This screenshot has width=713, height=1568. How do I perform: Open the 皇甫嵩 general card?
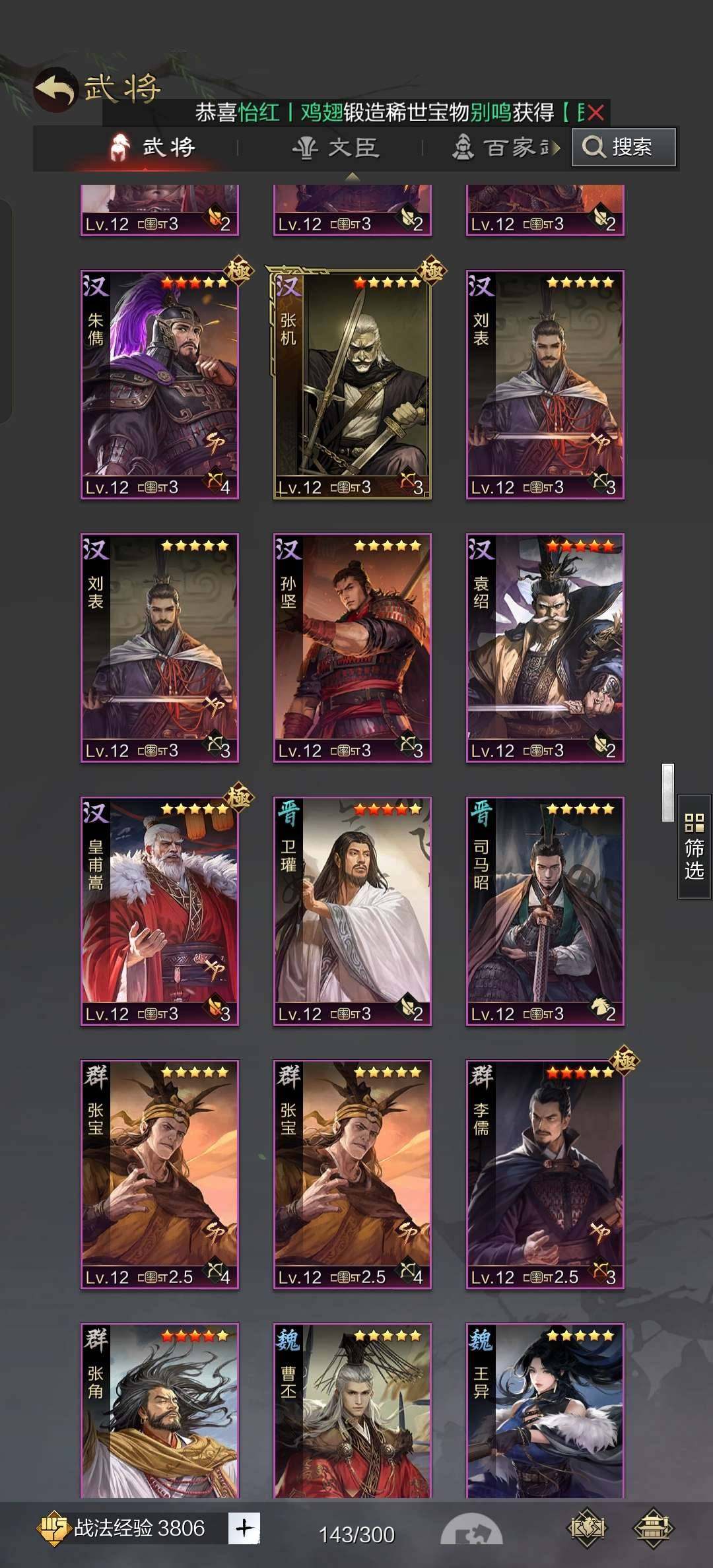(x=159, y=911)
